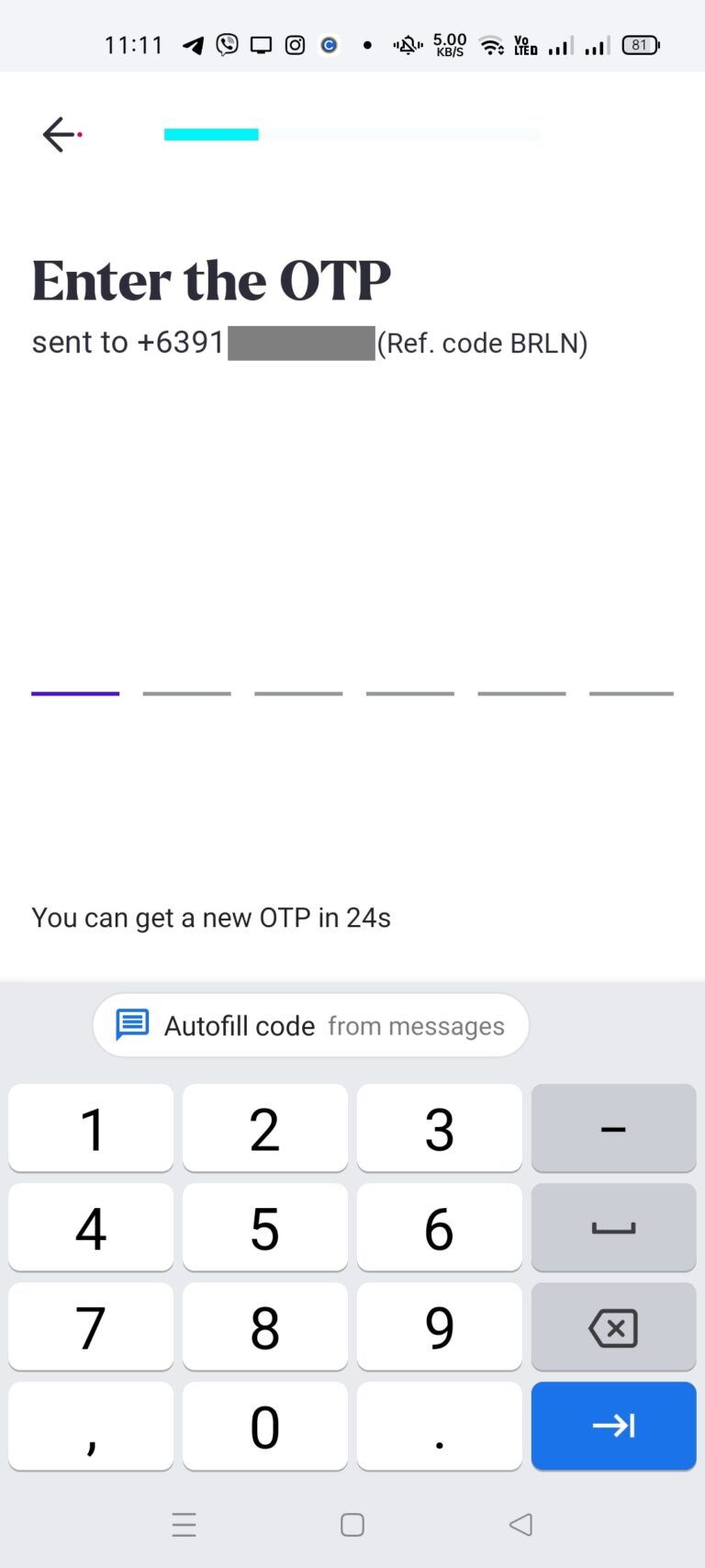Tap the minus key on keypad
Viewport: 705px width, 1568px height.
pos(613,1129)
